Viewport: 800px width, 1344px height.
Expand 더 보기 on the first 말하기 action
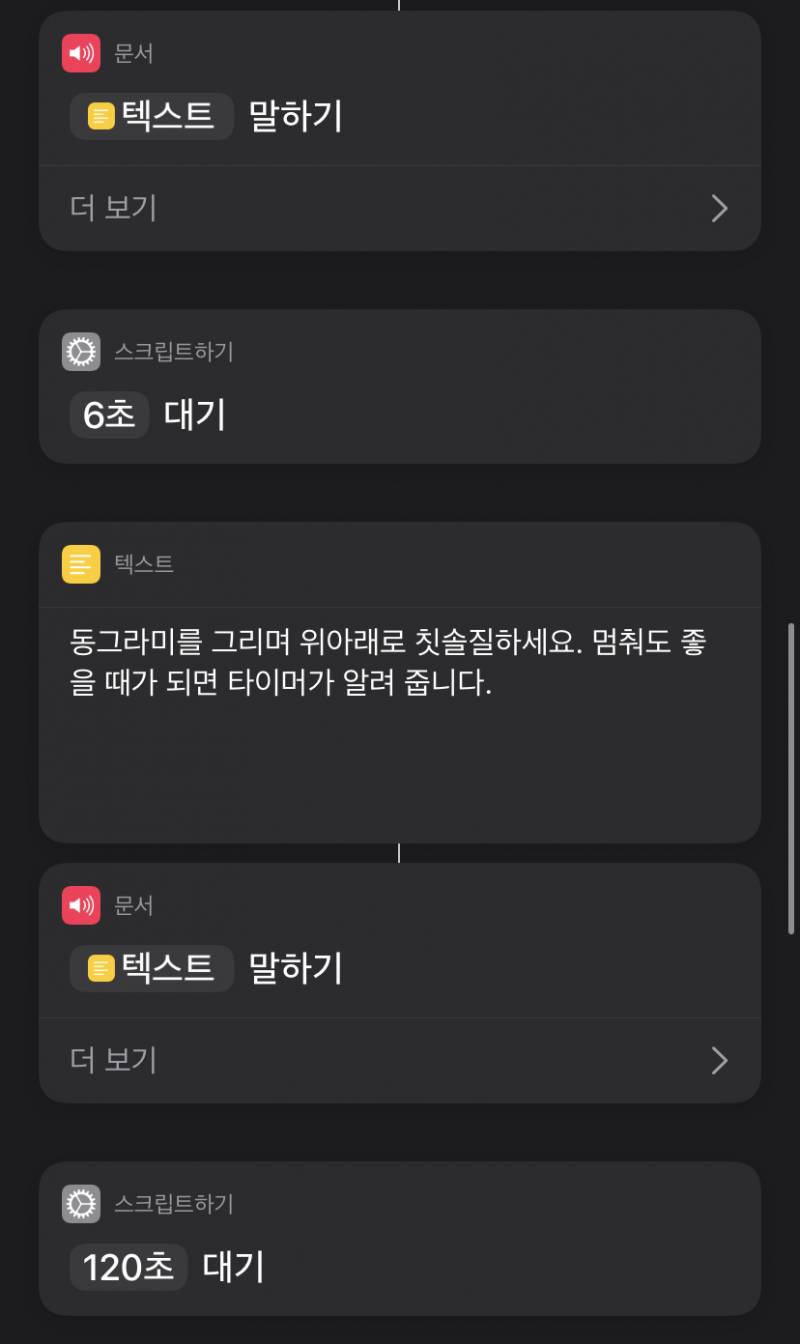tap(111, 208)
